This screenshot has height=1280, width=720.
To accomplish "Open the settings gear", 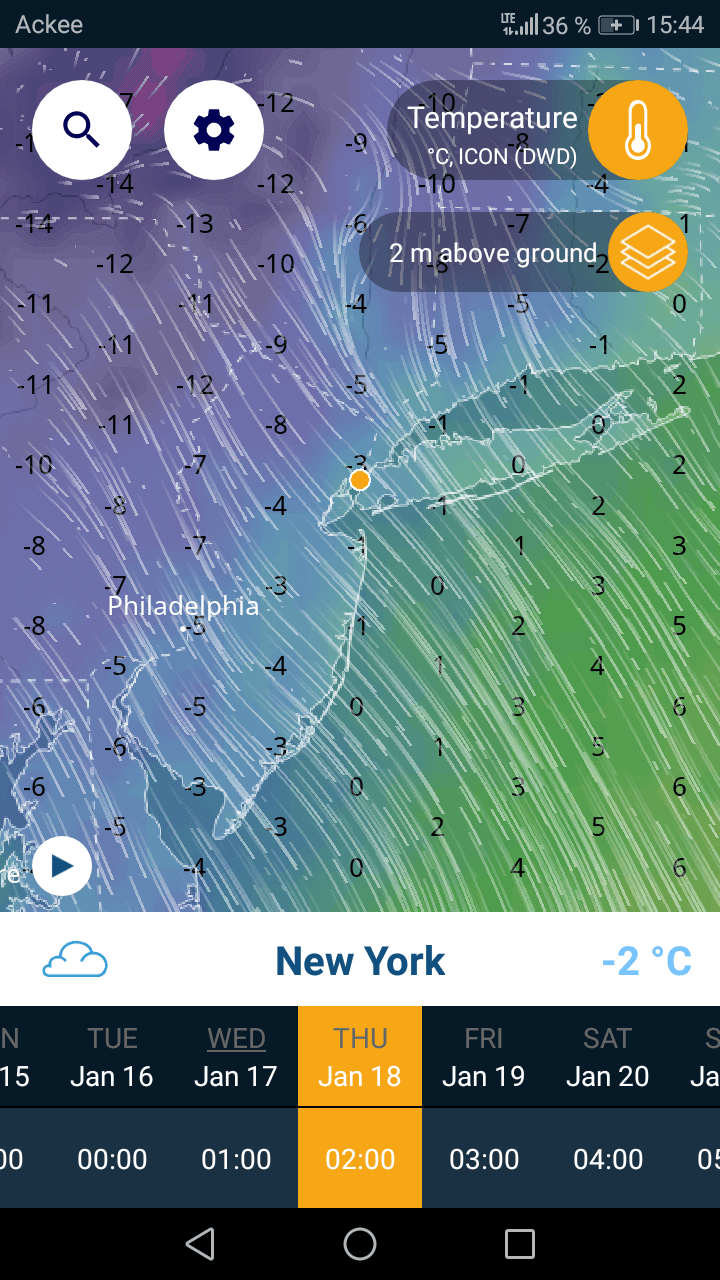I will pyautogui.click(x=214, y=130).
